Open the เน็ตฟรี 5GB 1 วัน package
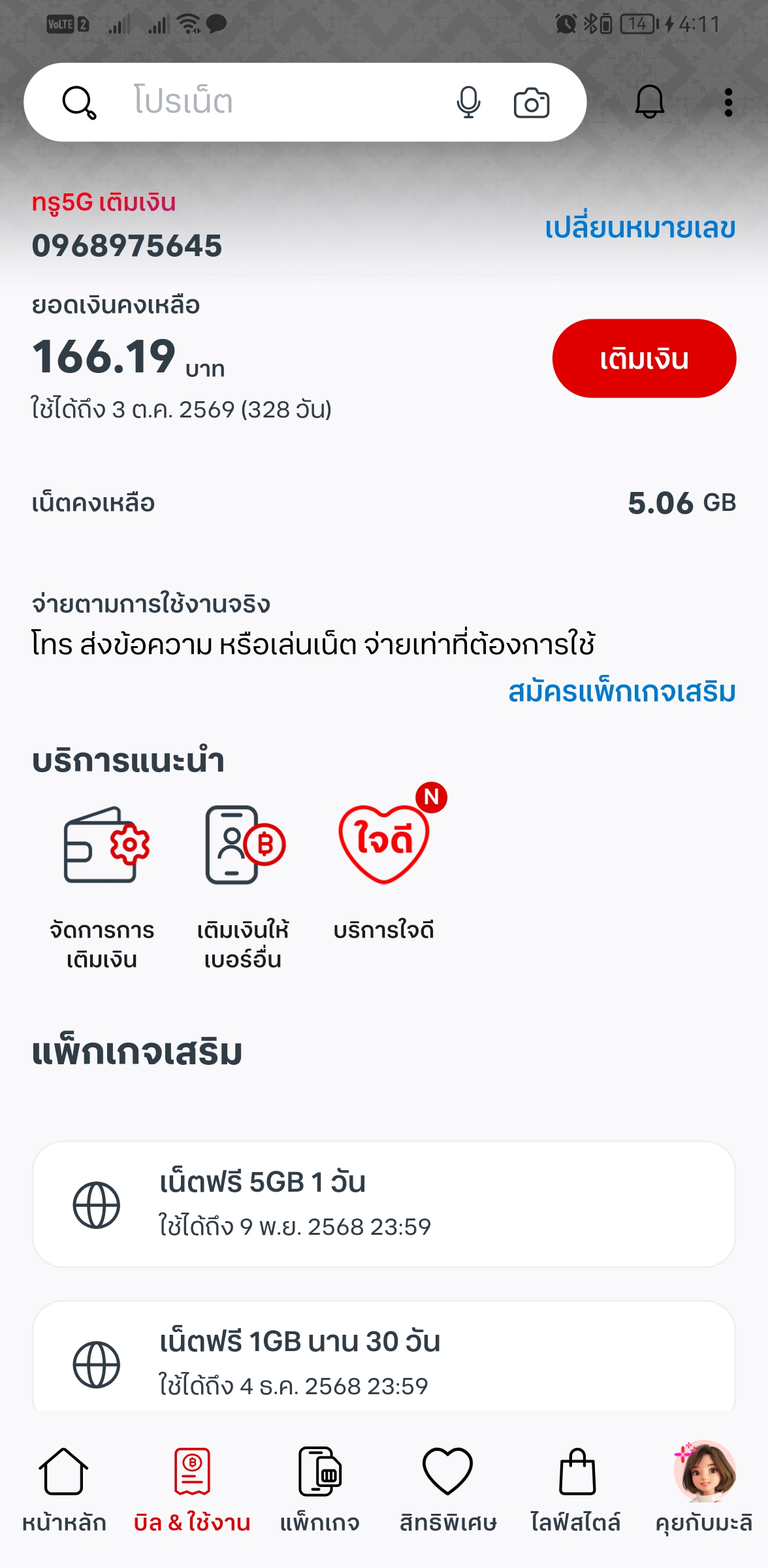The width and height of the screenshot is (768, 1568). coord(384,1204)
